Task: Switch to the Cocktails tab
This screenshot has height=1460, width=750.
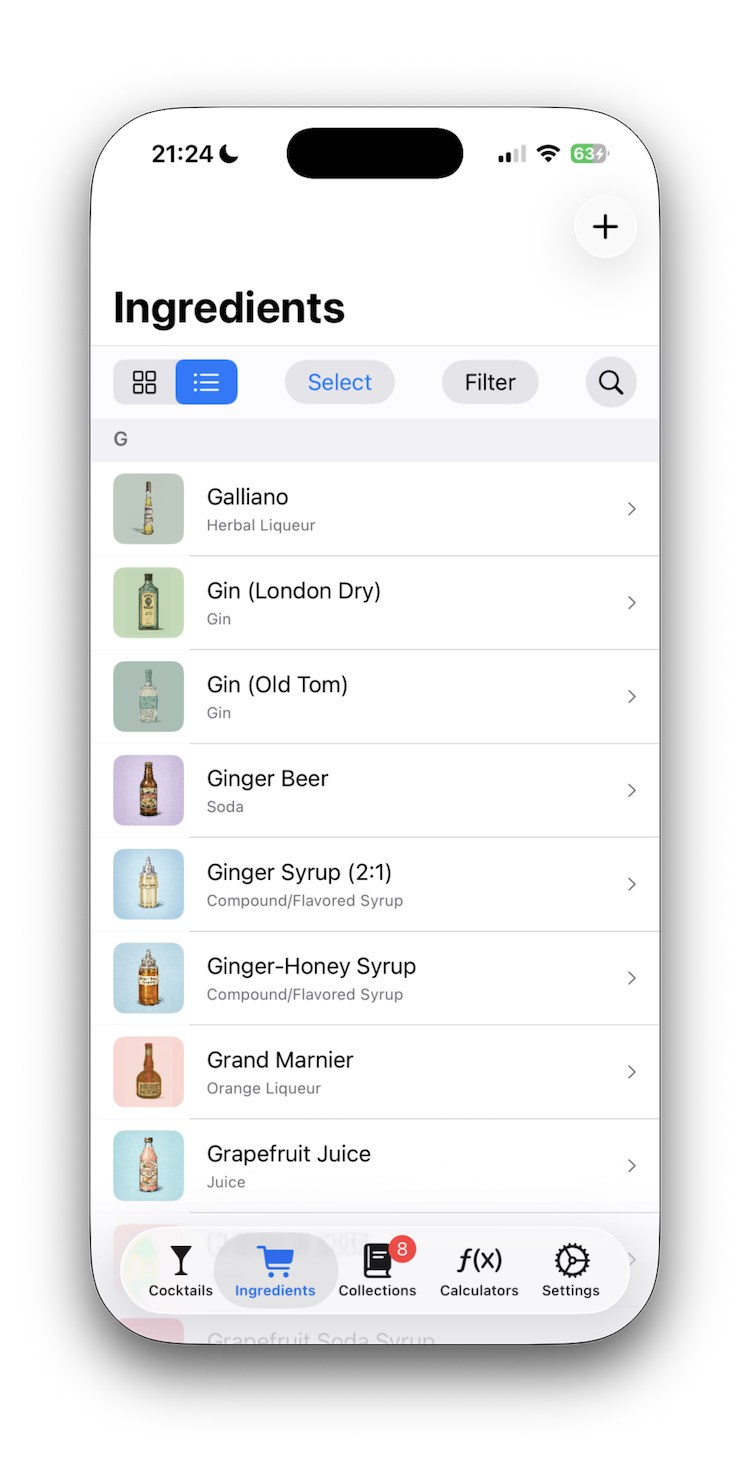Action: (181, 1271)
